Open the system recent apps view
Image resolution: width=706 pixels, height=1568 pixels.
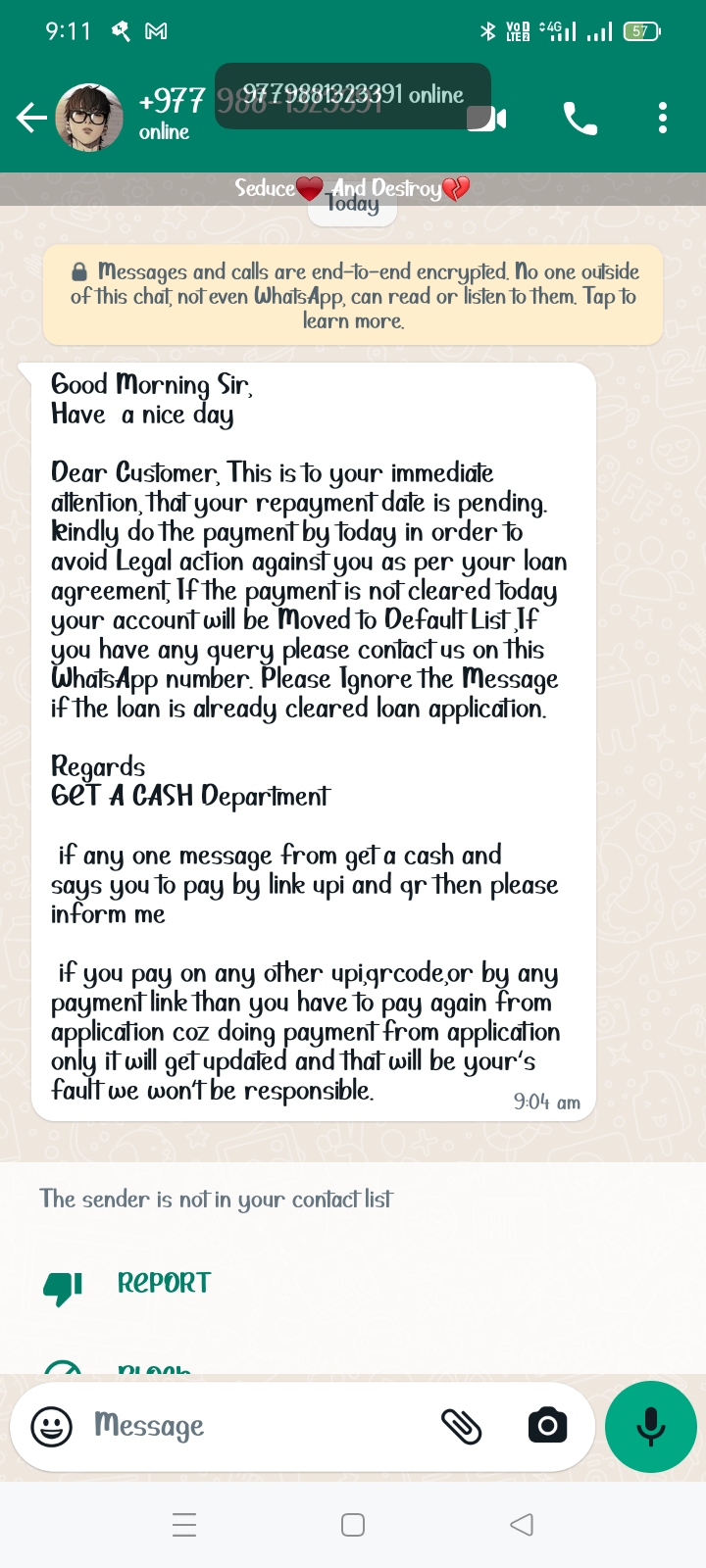click(x=184, y=1525)
